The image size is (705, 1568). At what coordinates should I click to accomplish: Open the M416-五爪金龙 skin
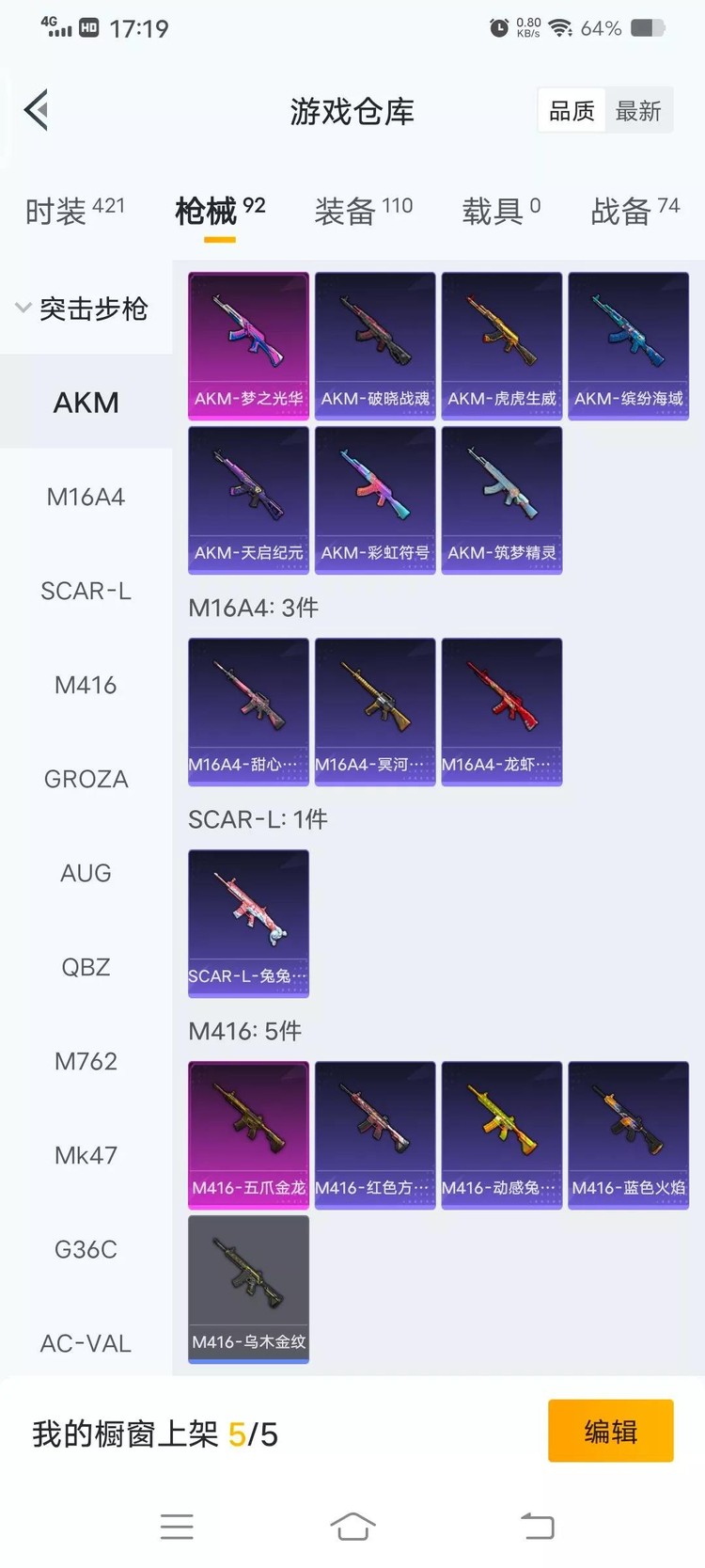tap(248, 1134)
